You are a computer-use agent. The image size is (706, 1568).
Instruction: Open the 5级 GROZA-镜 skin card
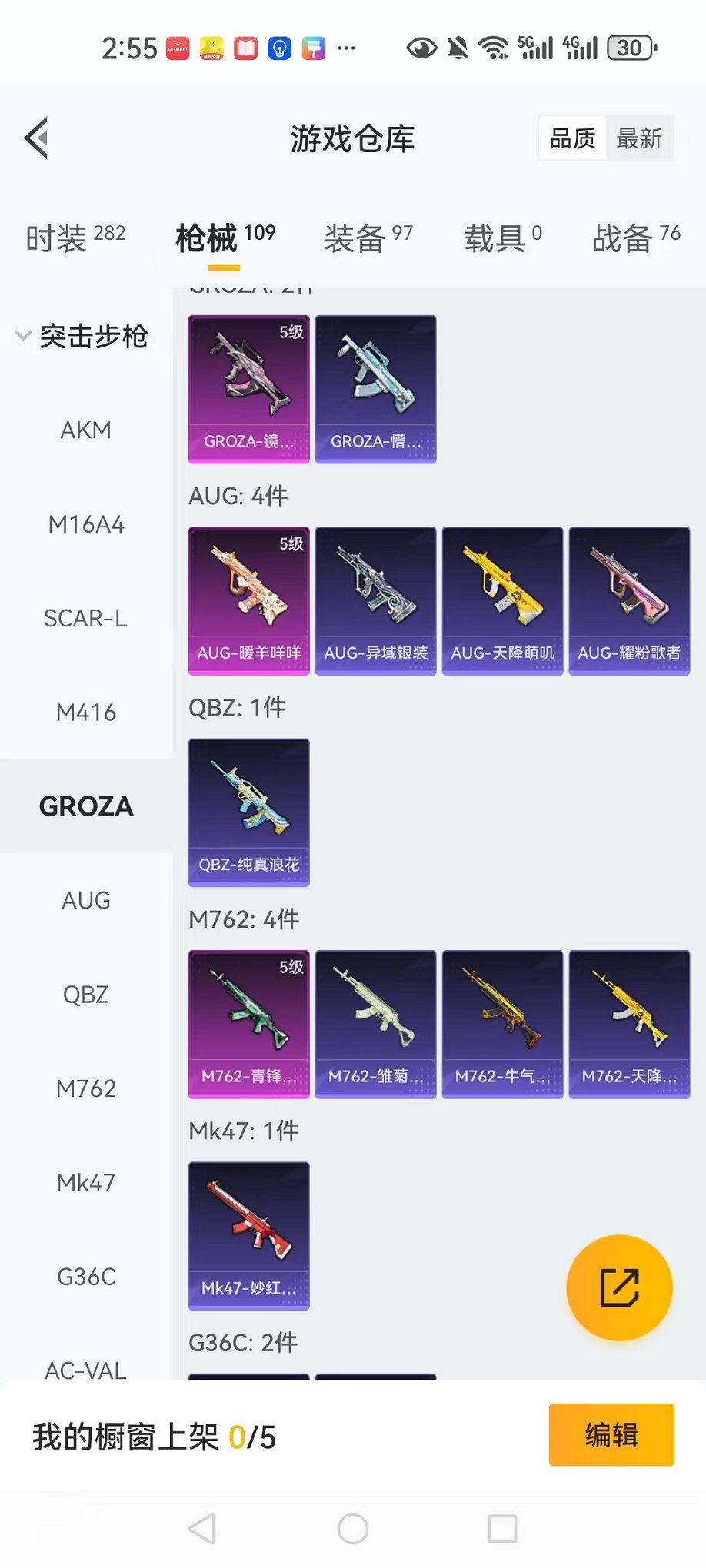(248, 389)
